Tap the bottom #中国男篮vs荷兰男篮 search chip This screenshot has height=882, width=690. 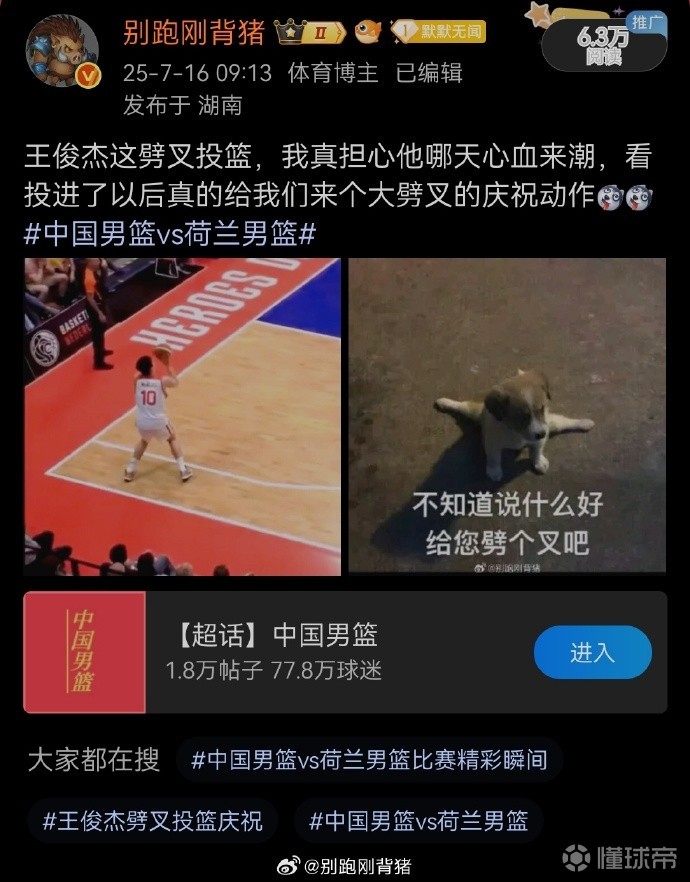(x=418, y=821)
